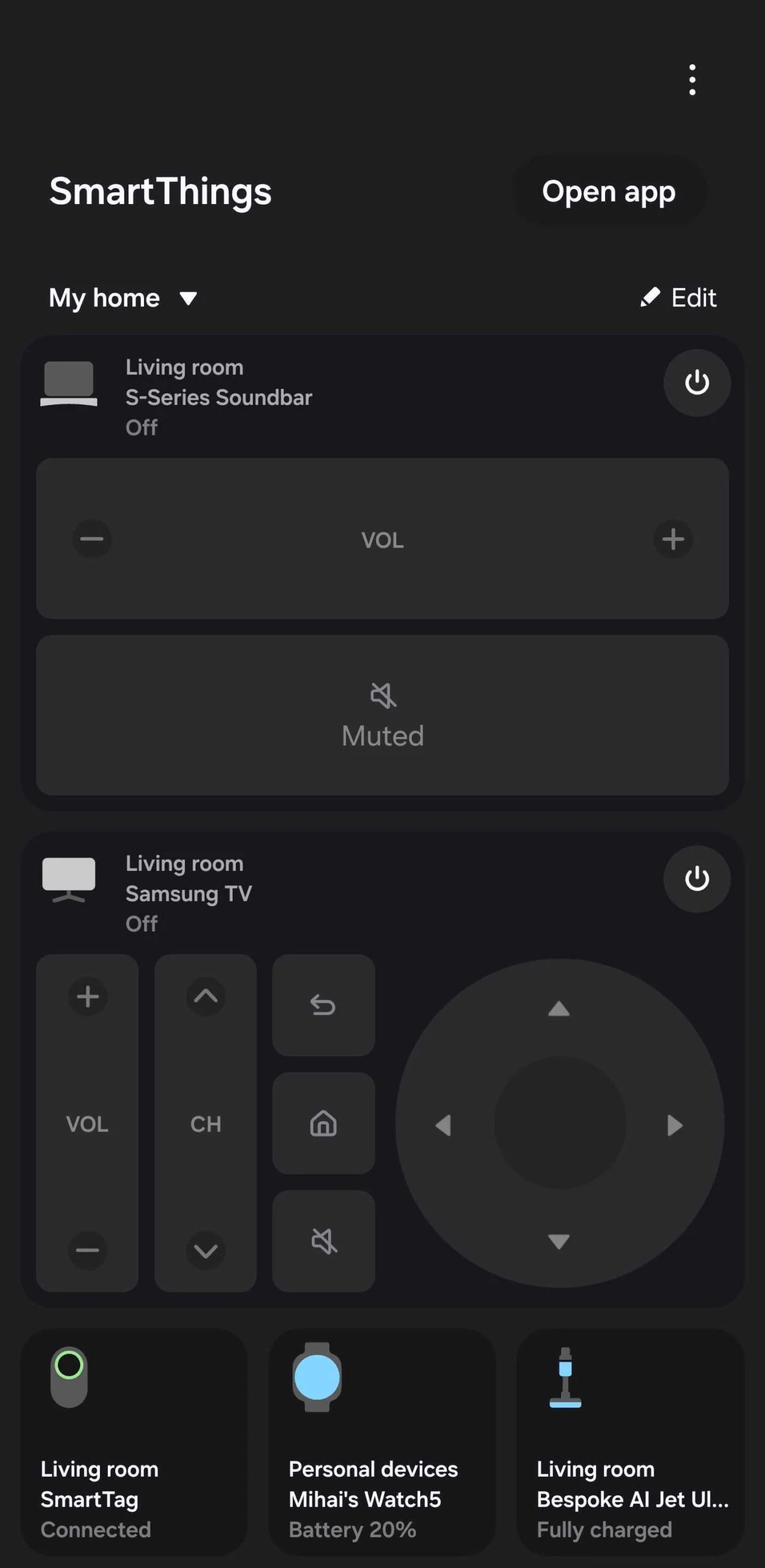Turn on the Samsung TV power

point(696,879)
